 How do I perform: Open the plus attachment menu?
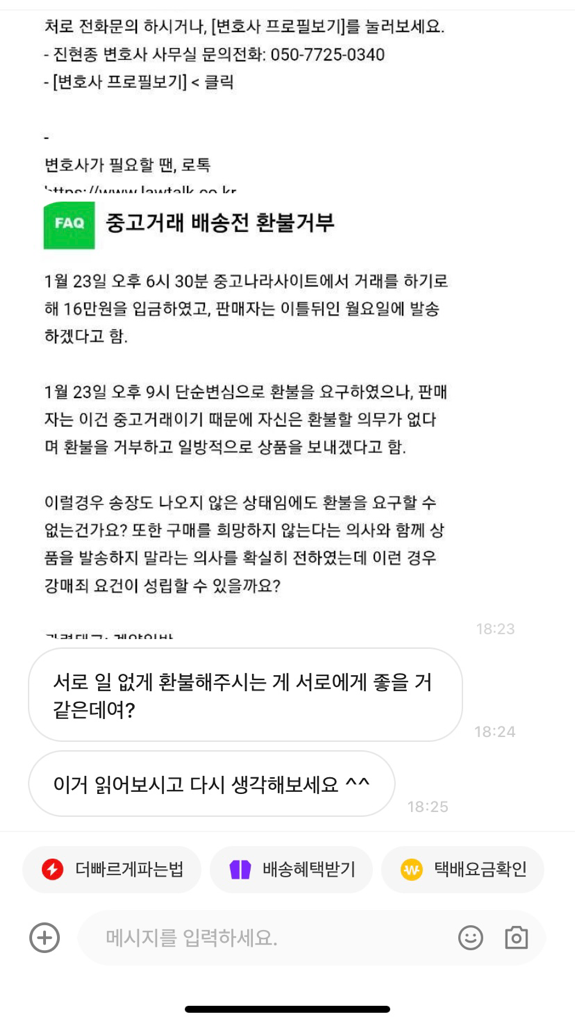point(44,938)
